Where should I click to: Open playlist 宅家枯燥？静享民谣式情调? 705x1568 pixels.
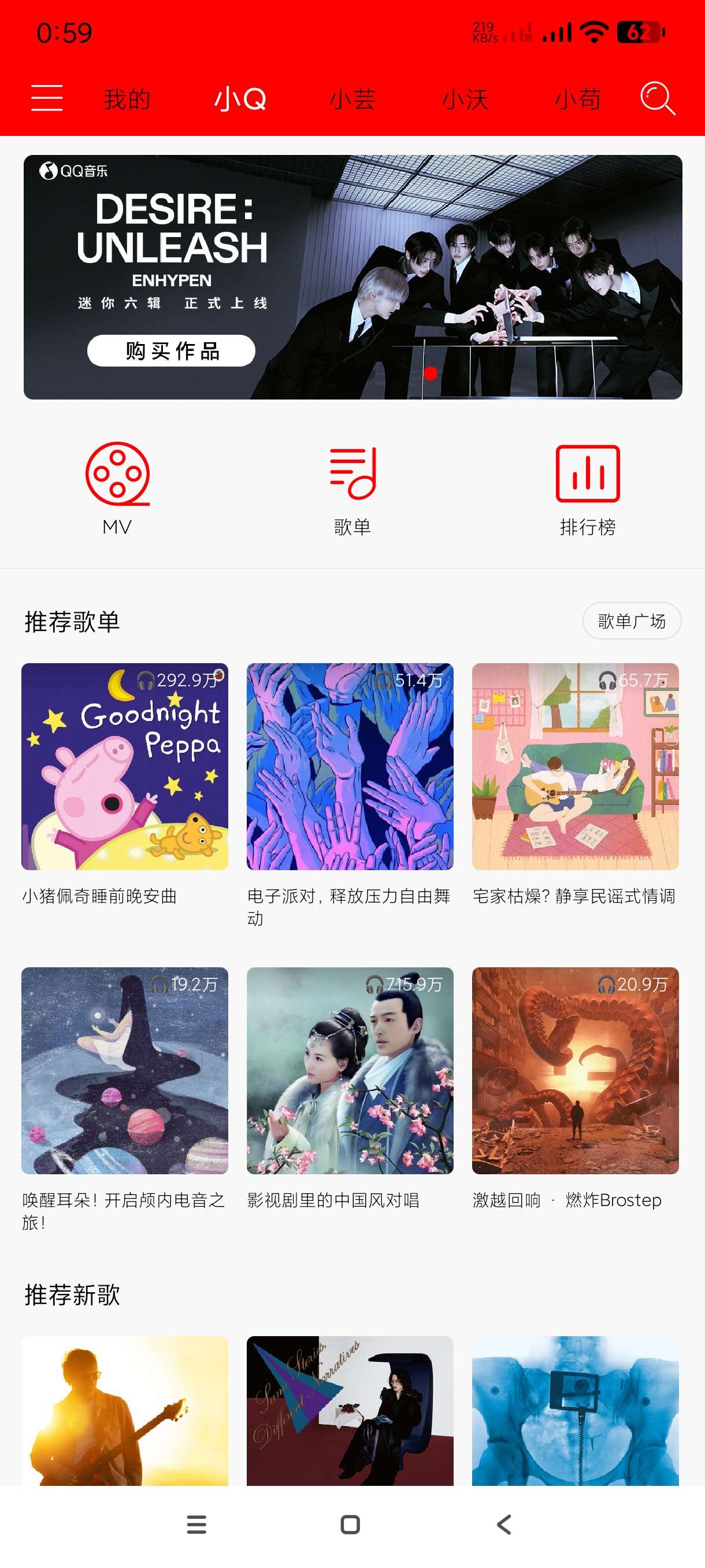click(x=575, y=766)
